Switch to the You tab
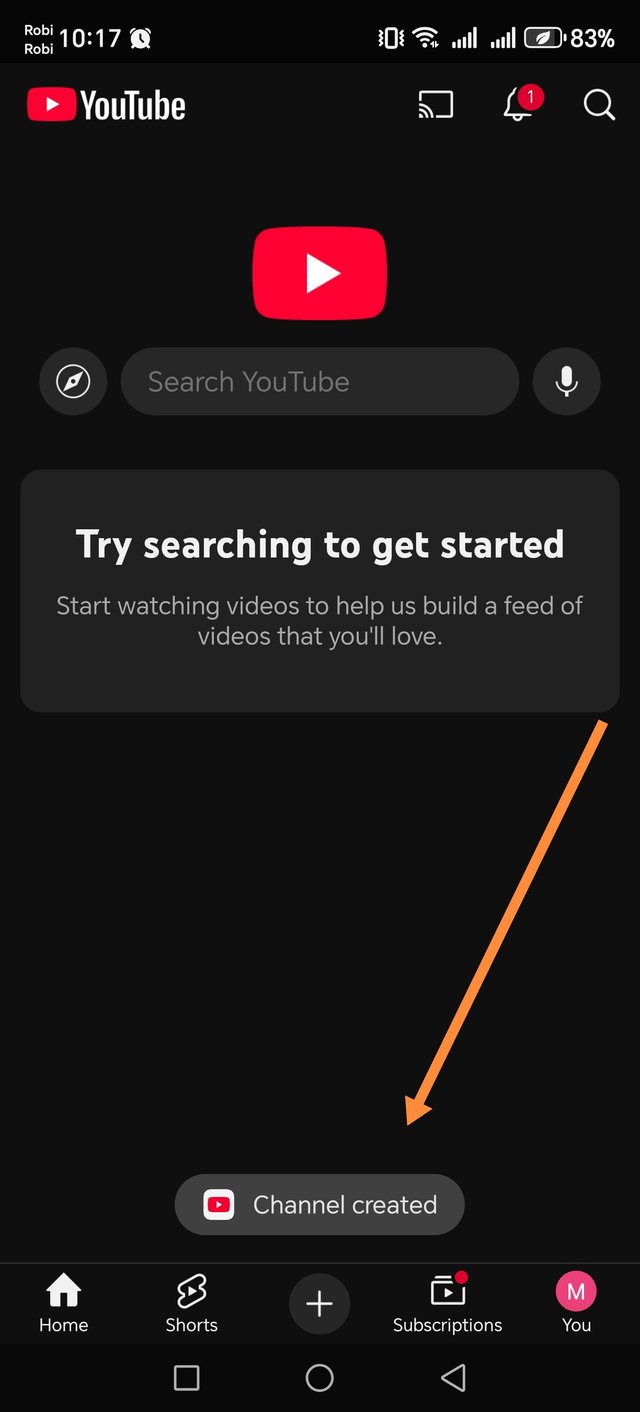640x1412 pixels. [x=576, y=1304]
